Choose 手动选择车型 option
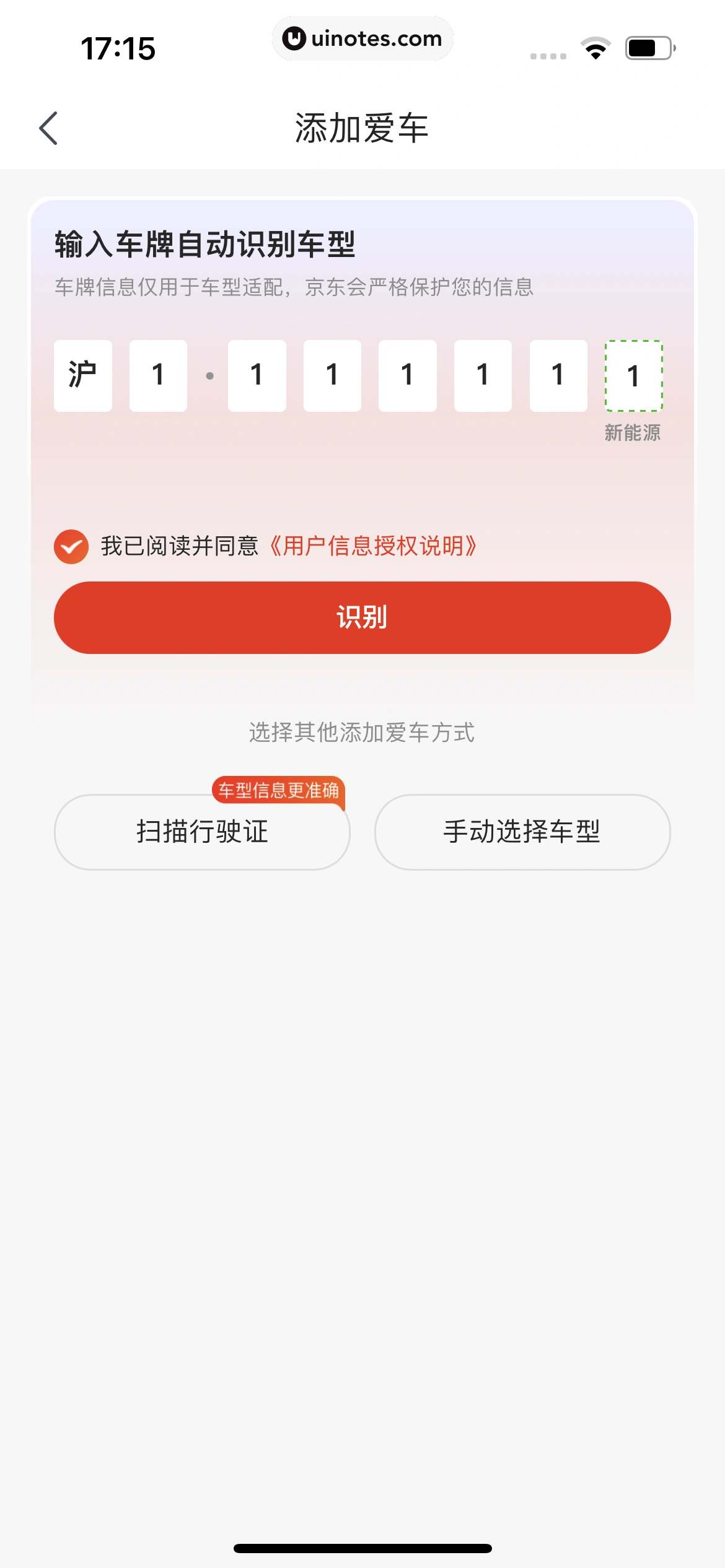Image resolution: width=725 pixels, height=1568 pixels. click(522, 832)
